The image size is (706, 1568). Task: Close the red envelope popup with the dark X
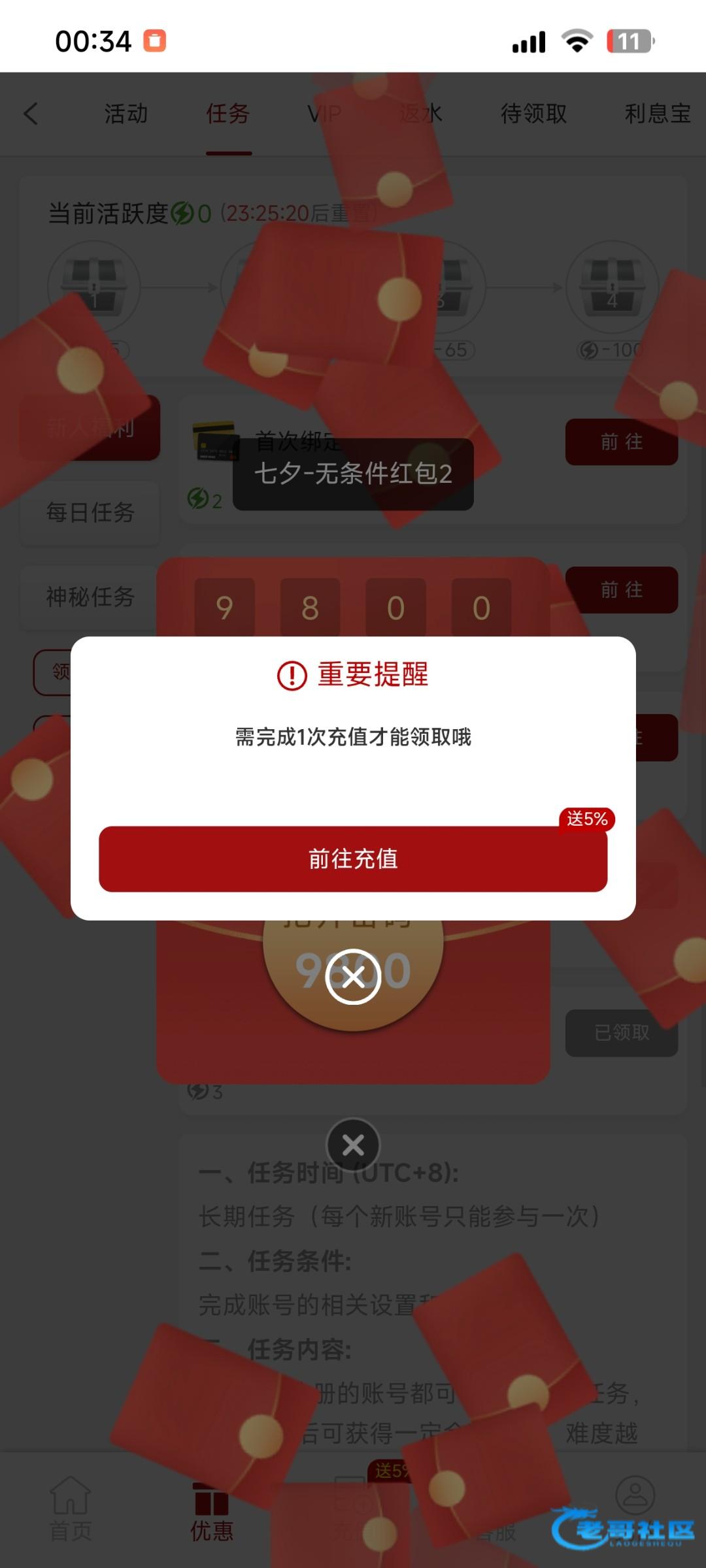click(x=353, y=1145)
